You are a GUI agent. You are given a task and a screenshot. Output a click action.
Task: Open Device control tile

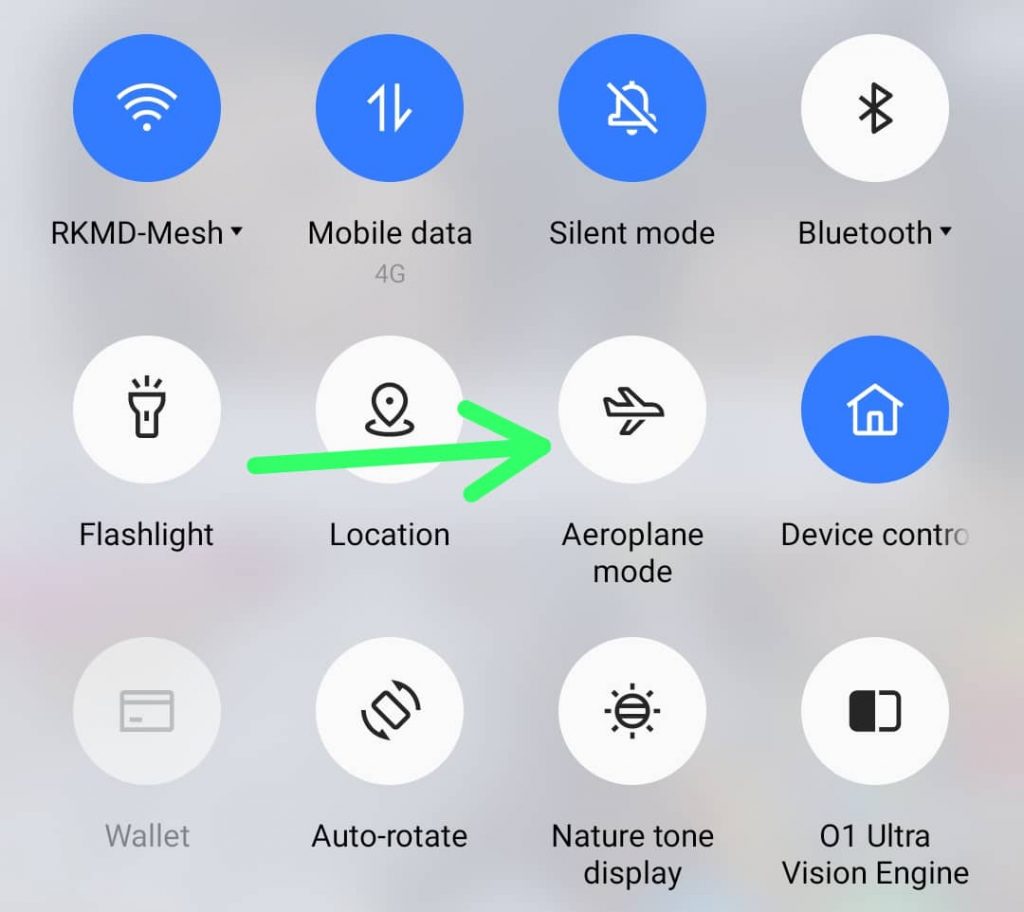(x=875, y=410)
